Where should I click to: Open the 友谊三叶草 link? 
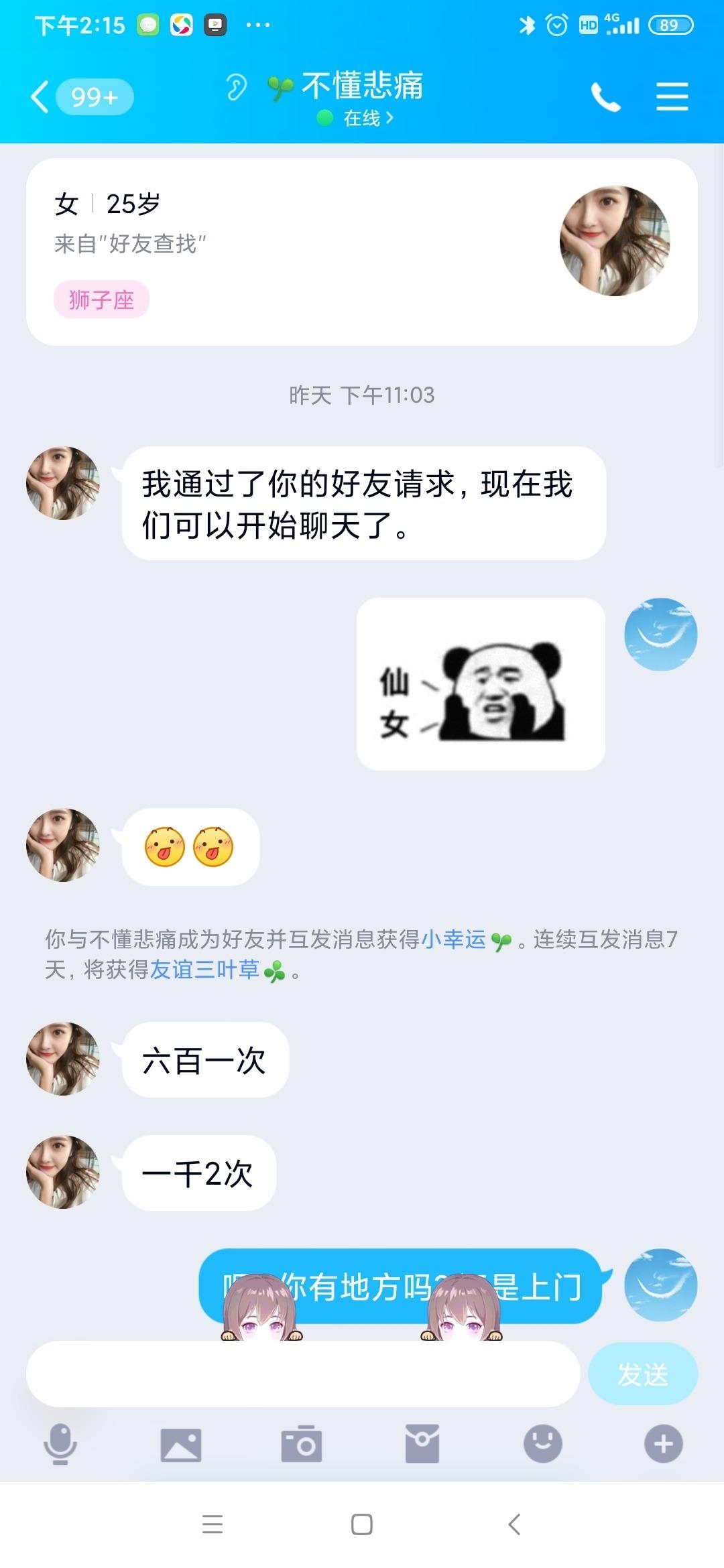pyautogui.click(x=204, y=970)
